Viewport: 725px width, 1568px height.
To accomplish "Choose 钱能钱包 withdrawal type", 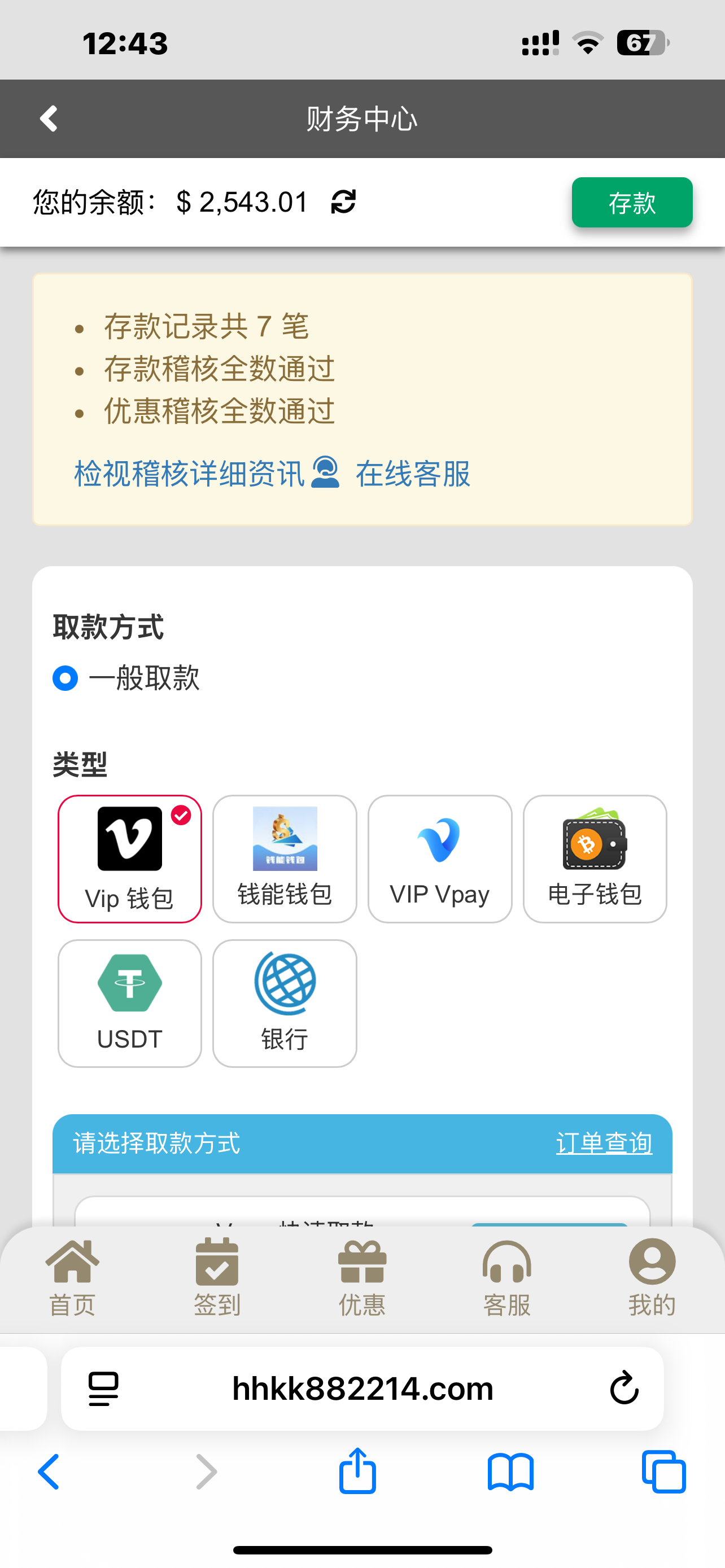I will (284, 859).
